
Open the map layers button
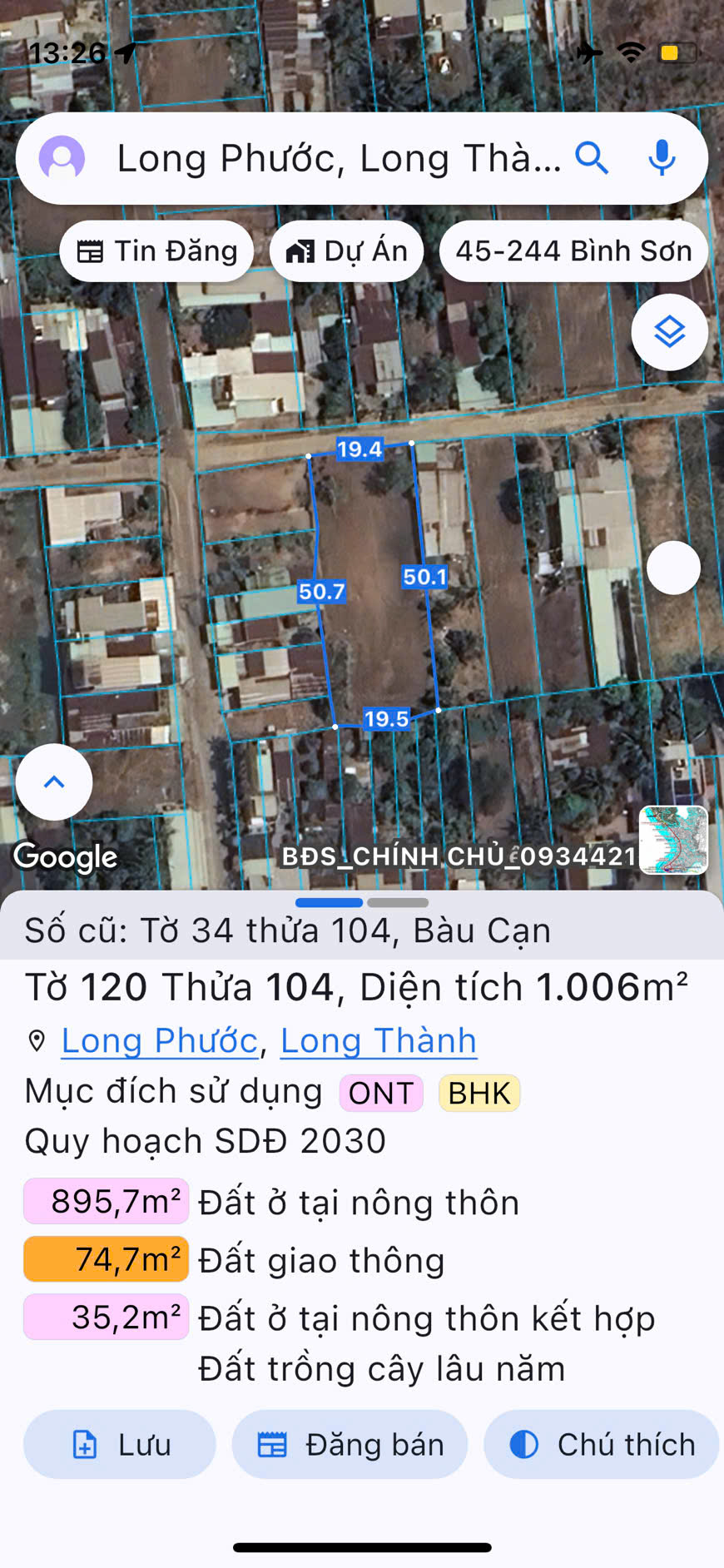669,332
